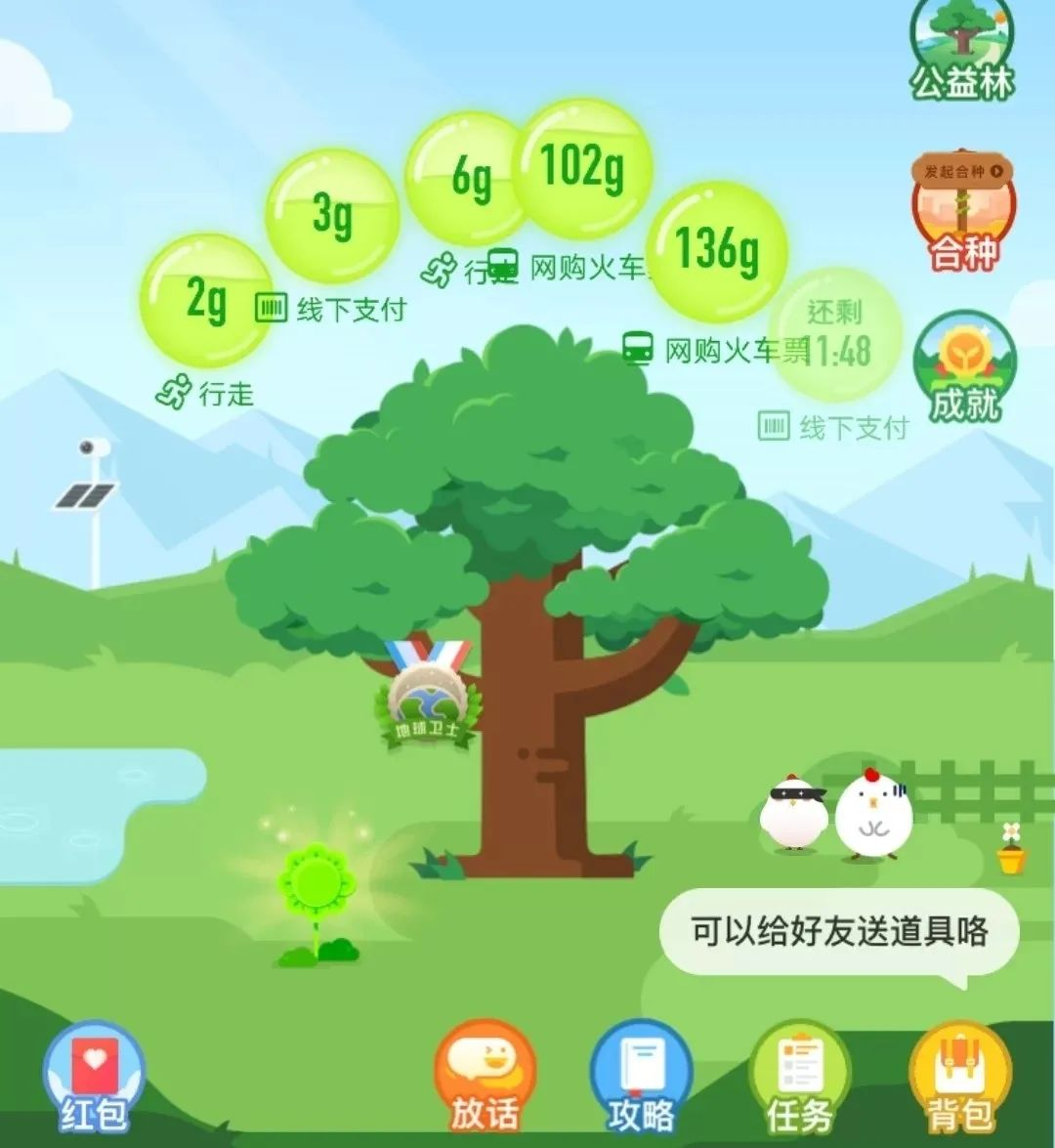
Task: Start a co-planting via 合种
Action: click(963, 212)
